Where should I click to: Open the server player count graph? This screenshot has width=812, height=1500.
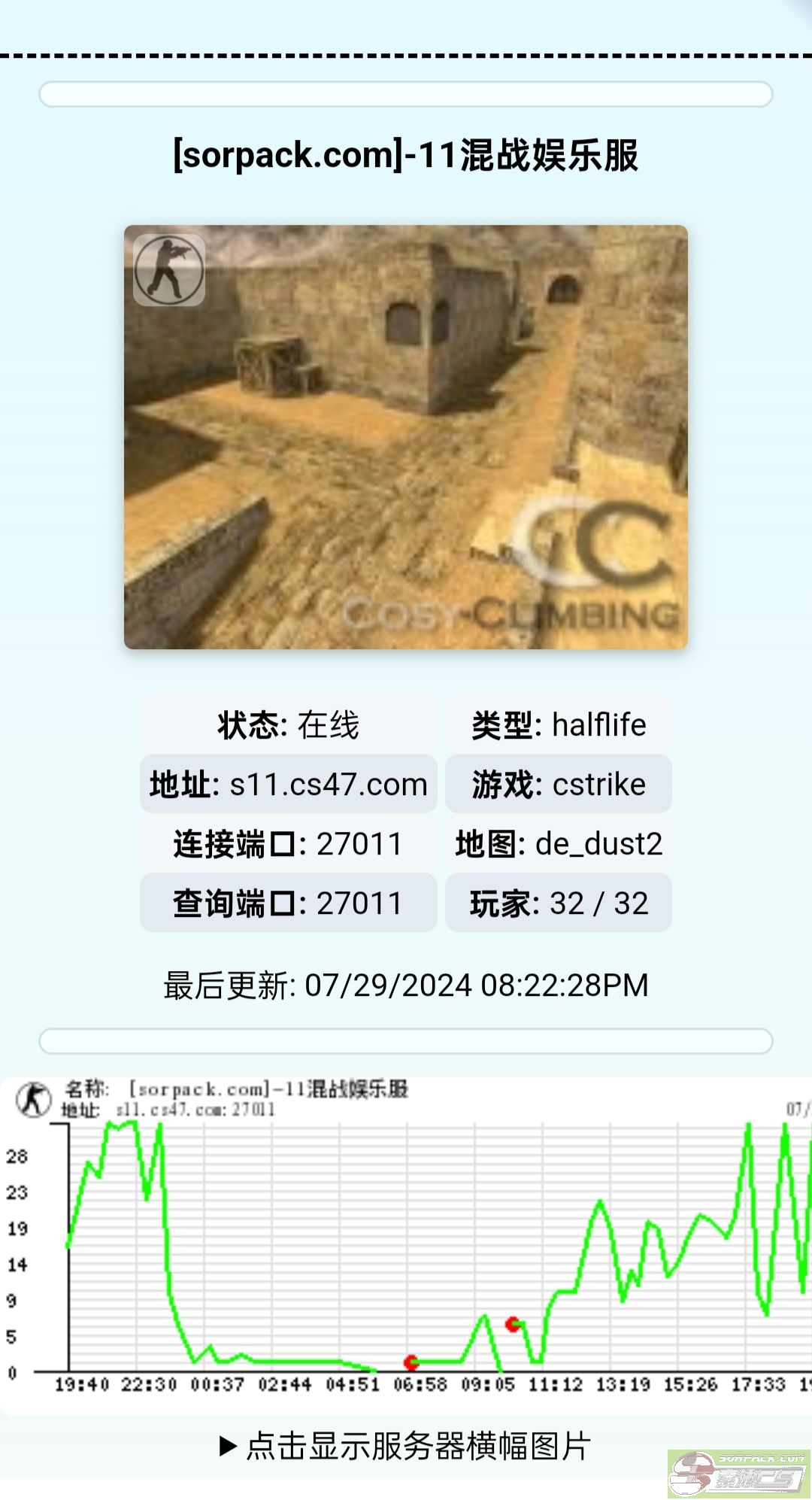tap(406, 1245)
